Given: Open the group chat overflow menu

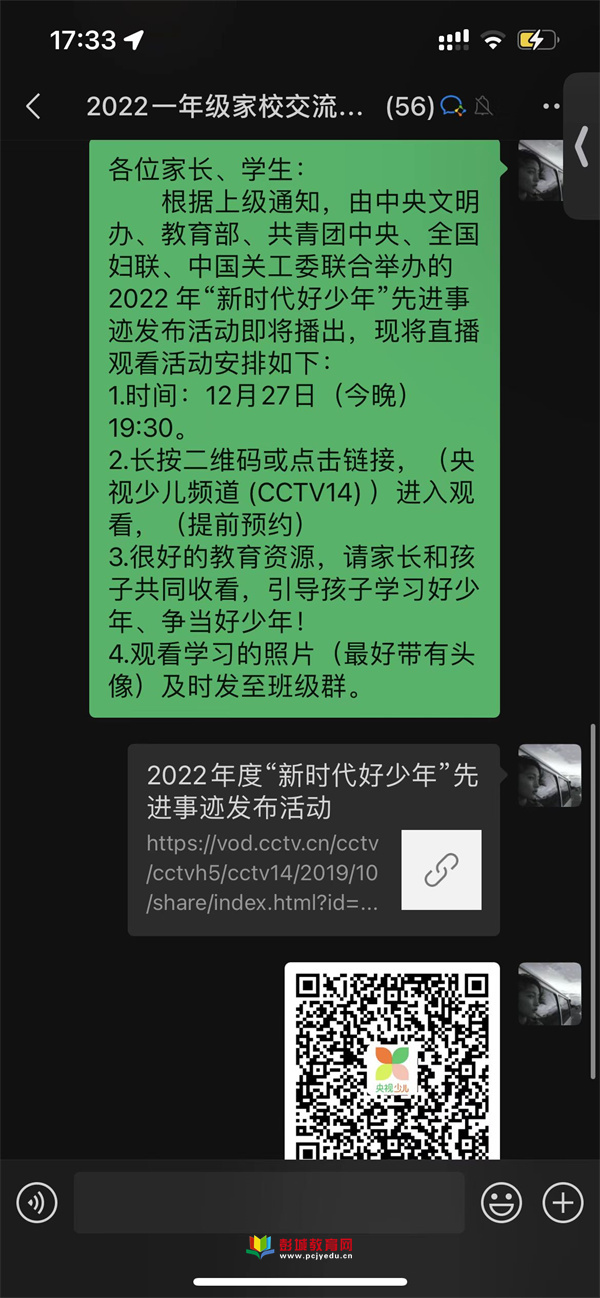Looking at the screenshot, I should 551,106.
